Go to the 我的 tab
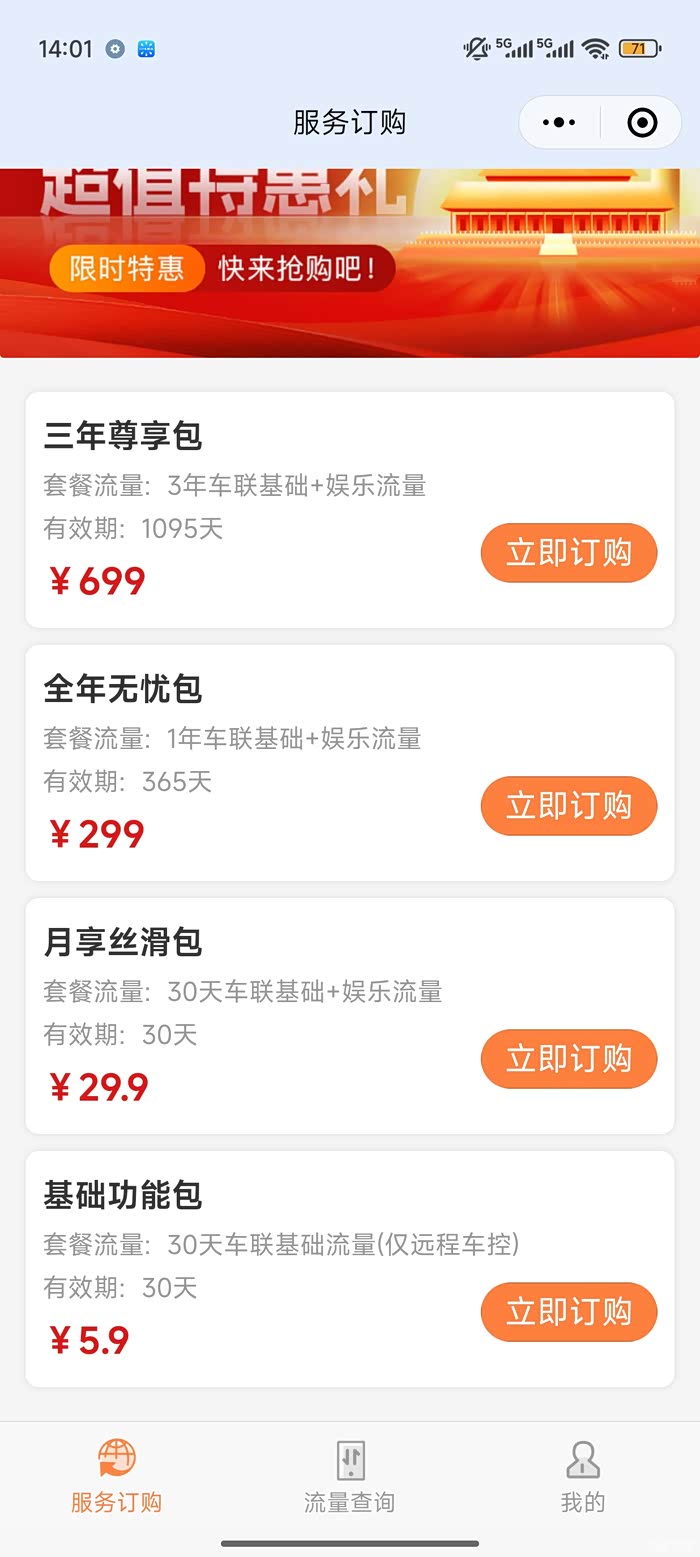700x1557 pixels. click(583, 1476)
